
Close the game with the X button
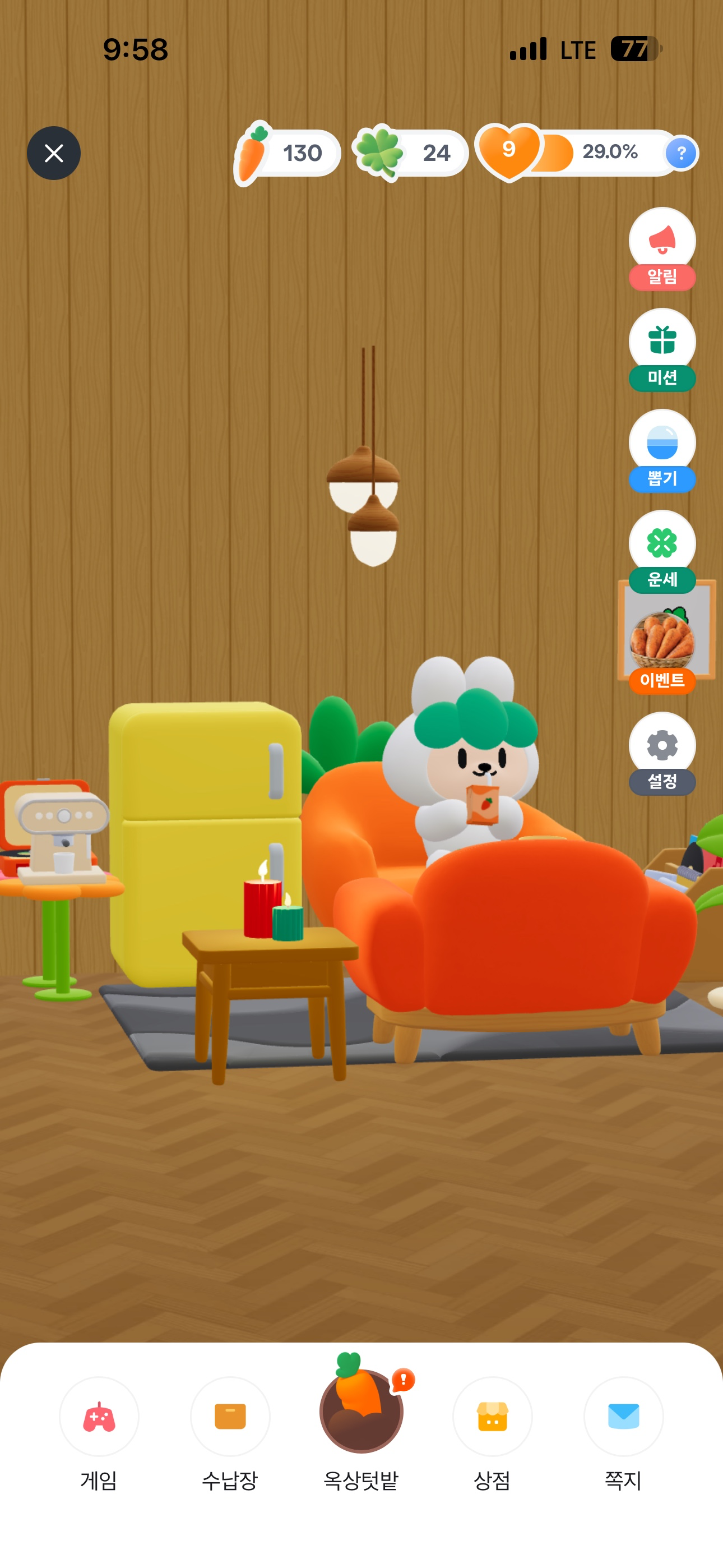point(54,153)
